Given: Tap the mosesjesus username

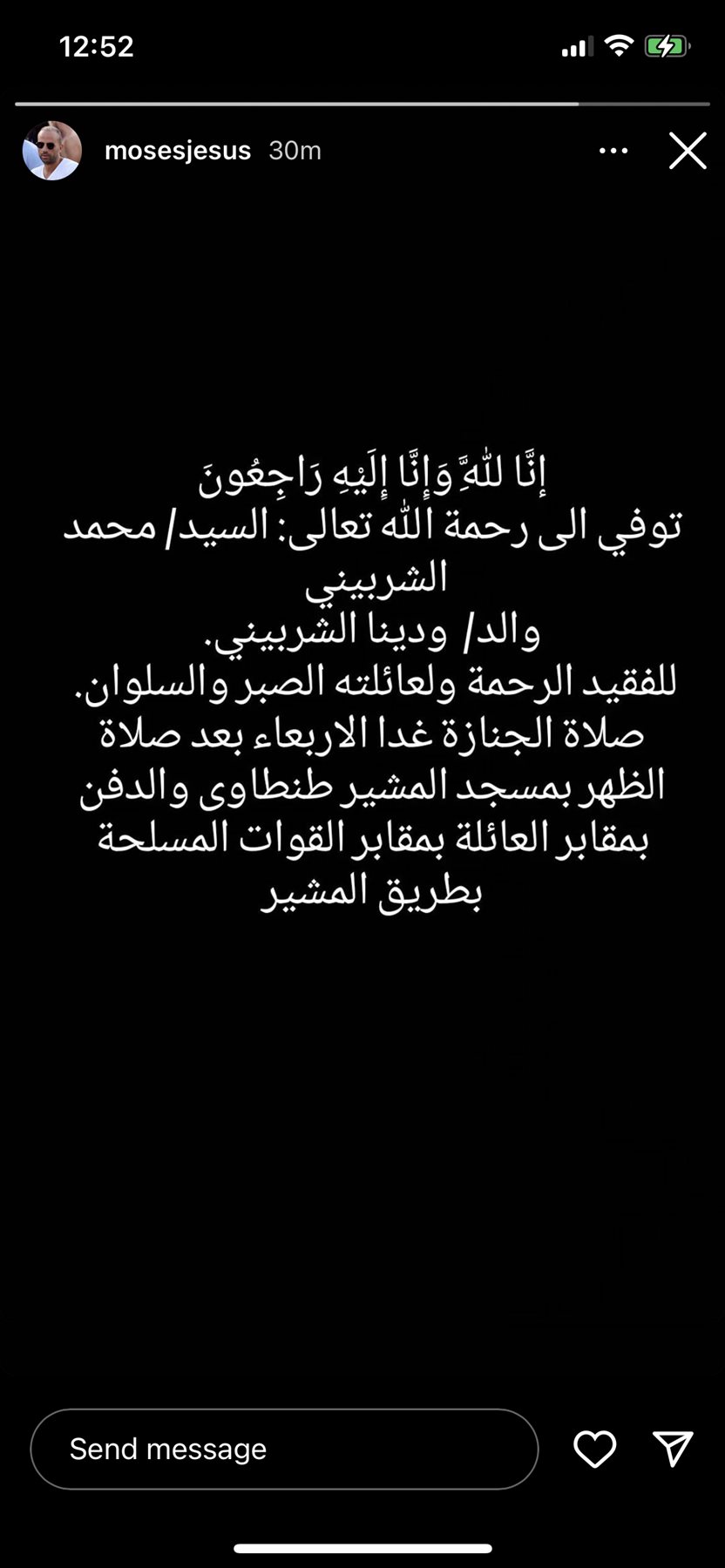Looking at the screenshot, I should tap(177, 151).
